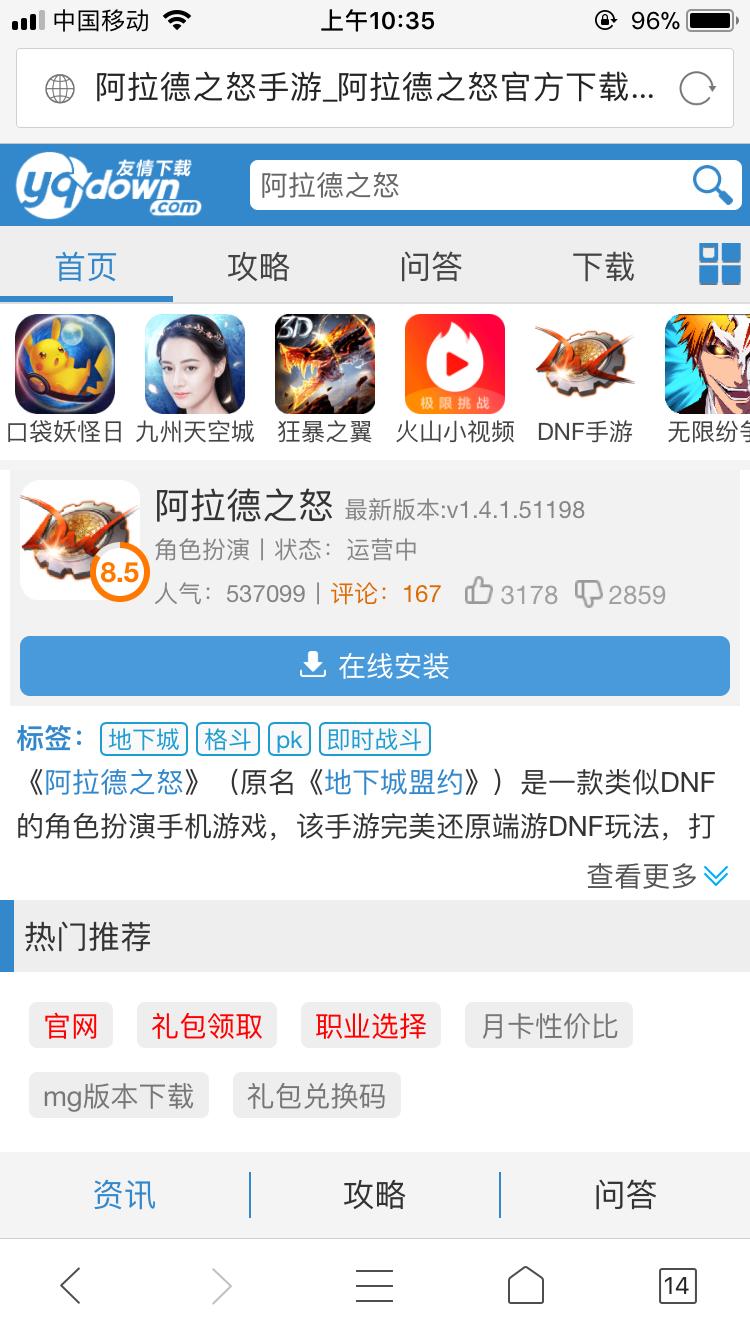Open the browser tabs switcher showing 14
Viewport: 750px width, 1334px height.
coord(677,1285)
